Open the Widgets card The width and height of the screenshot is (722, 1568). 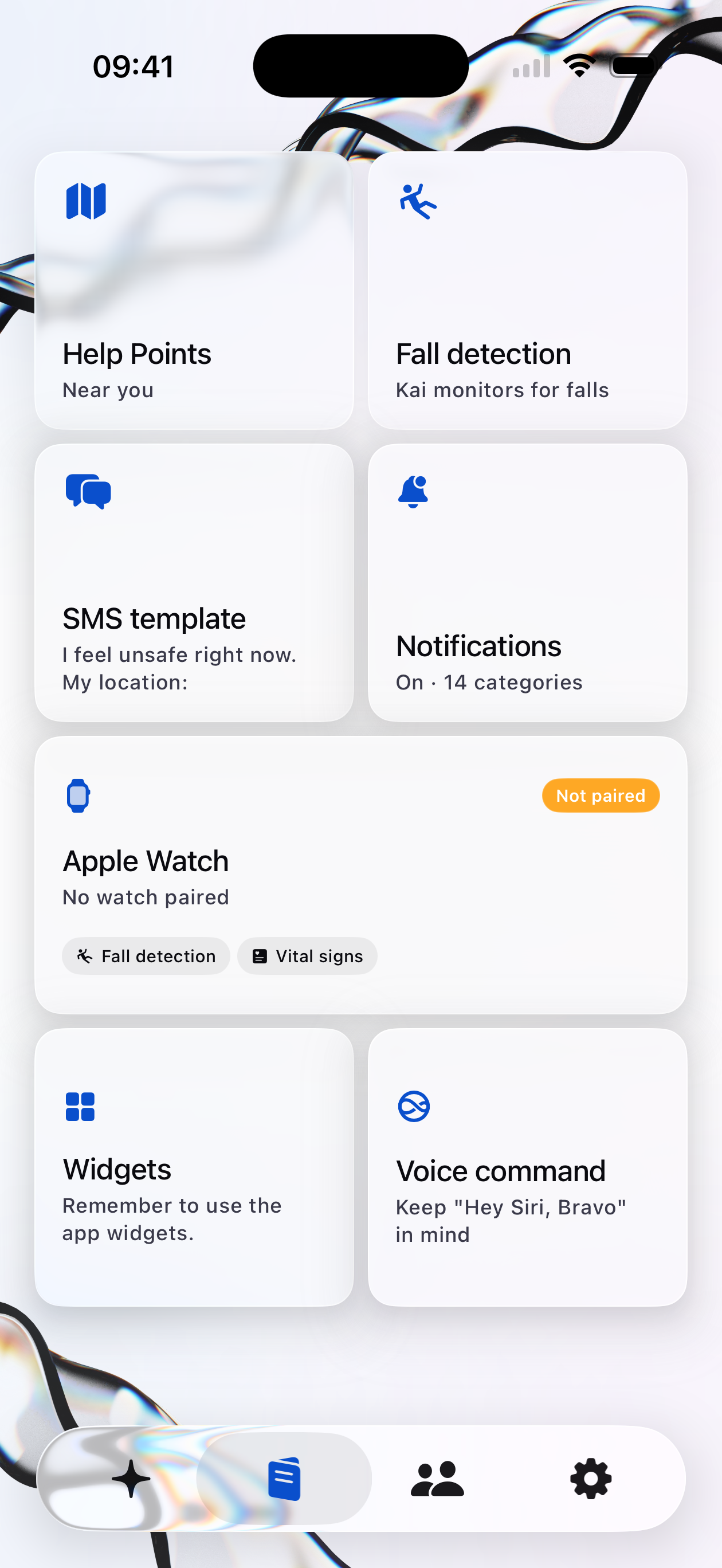[x=194, y=1167]
